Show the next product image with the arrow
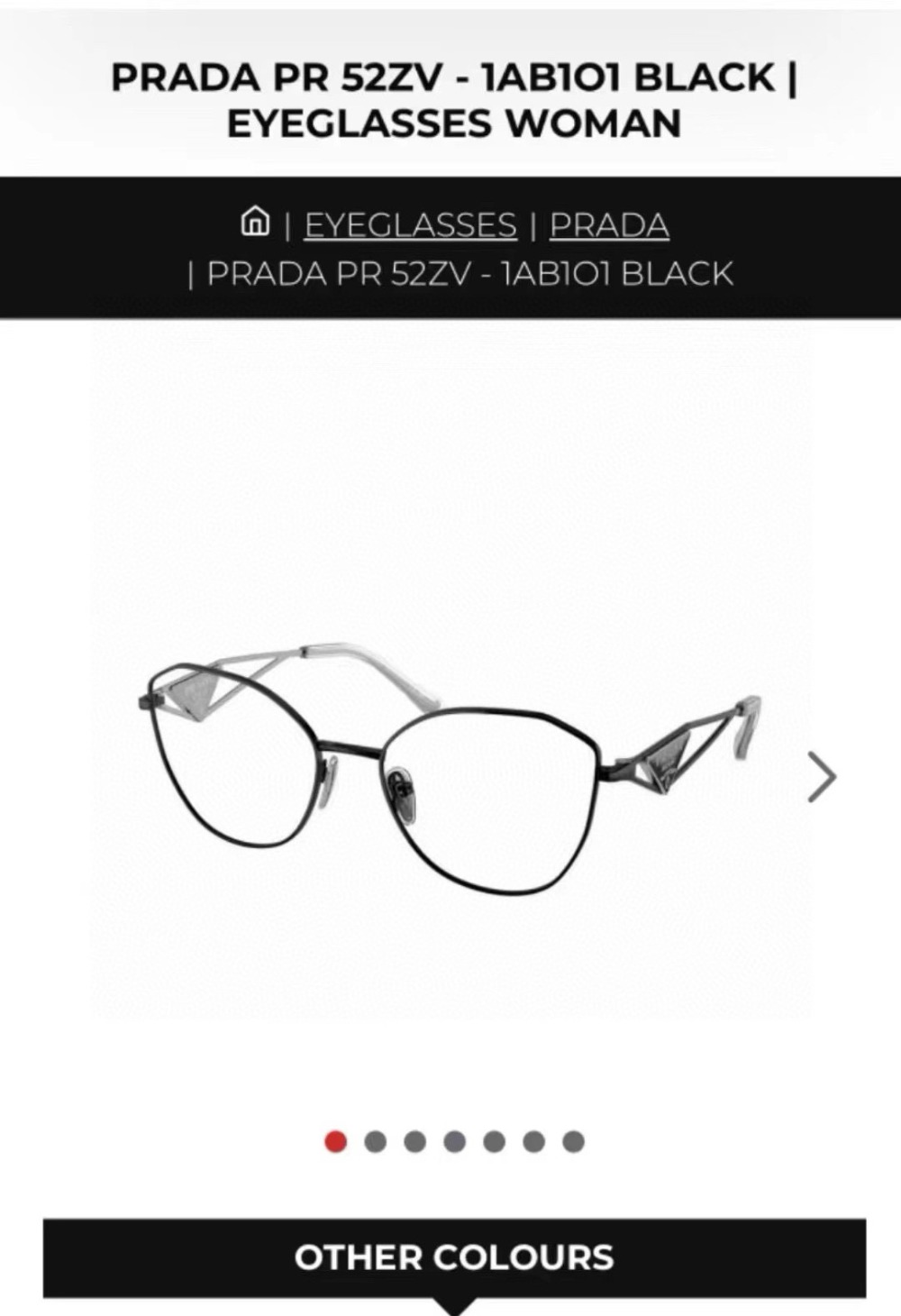The width and height of the screenshot is (901, 1316). 821,776
